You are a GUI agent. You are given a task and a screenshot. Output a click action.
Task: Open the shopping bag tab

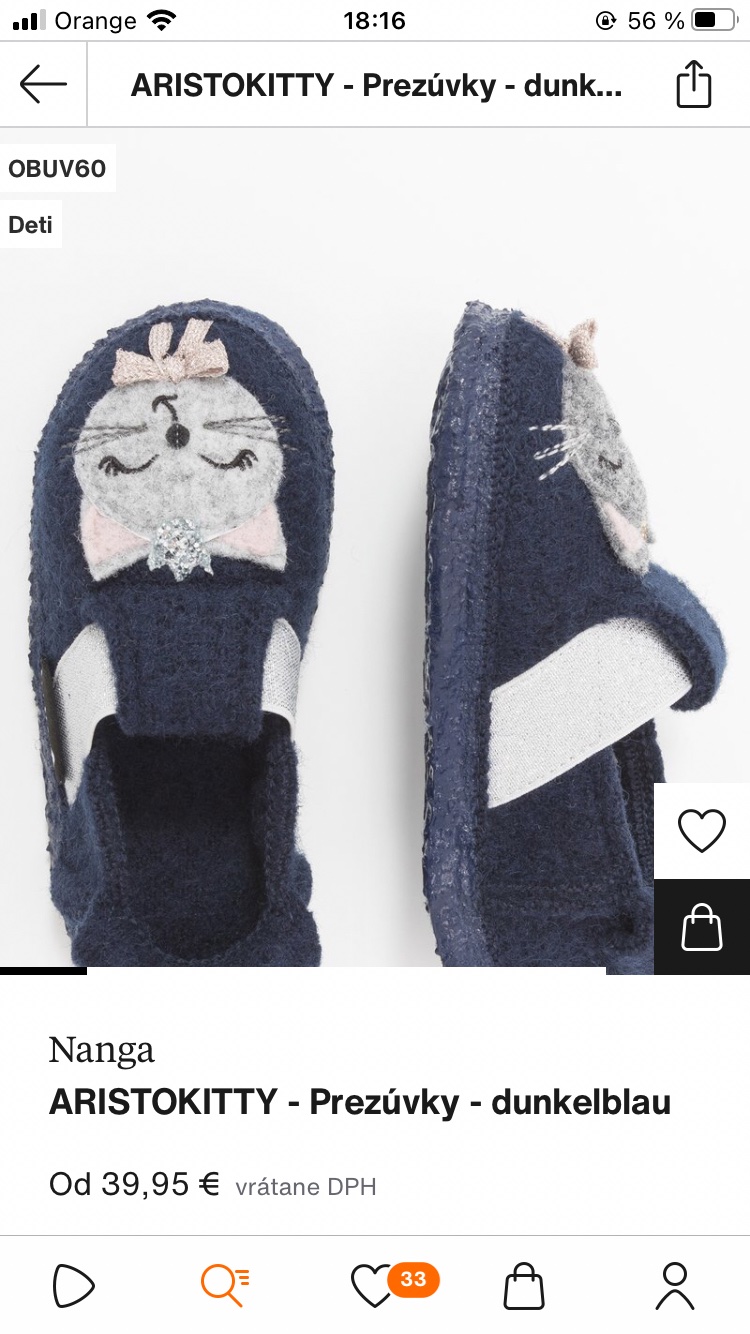pos(524,1285)
